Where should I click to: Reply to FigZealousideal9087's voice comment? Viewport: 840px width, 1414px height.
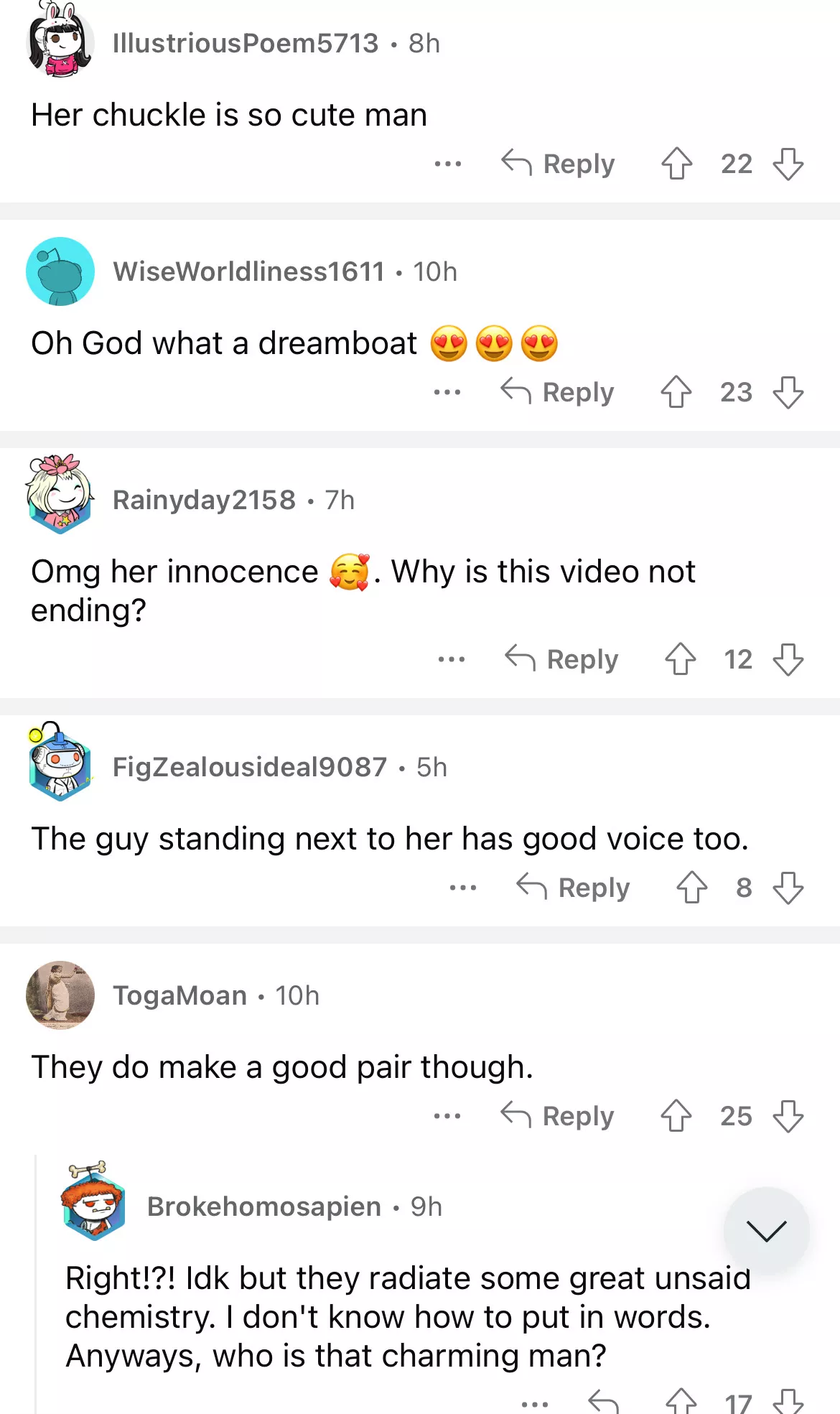pos(573,888)
